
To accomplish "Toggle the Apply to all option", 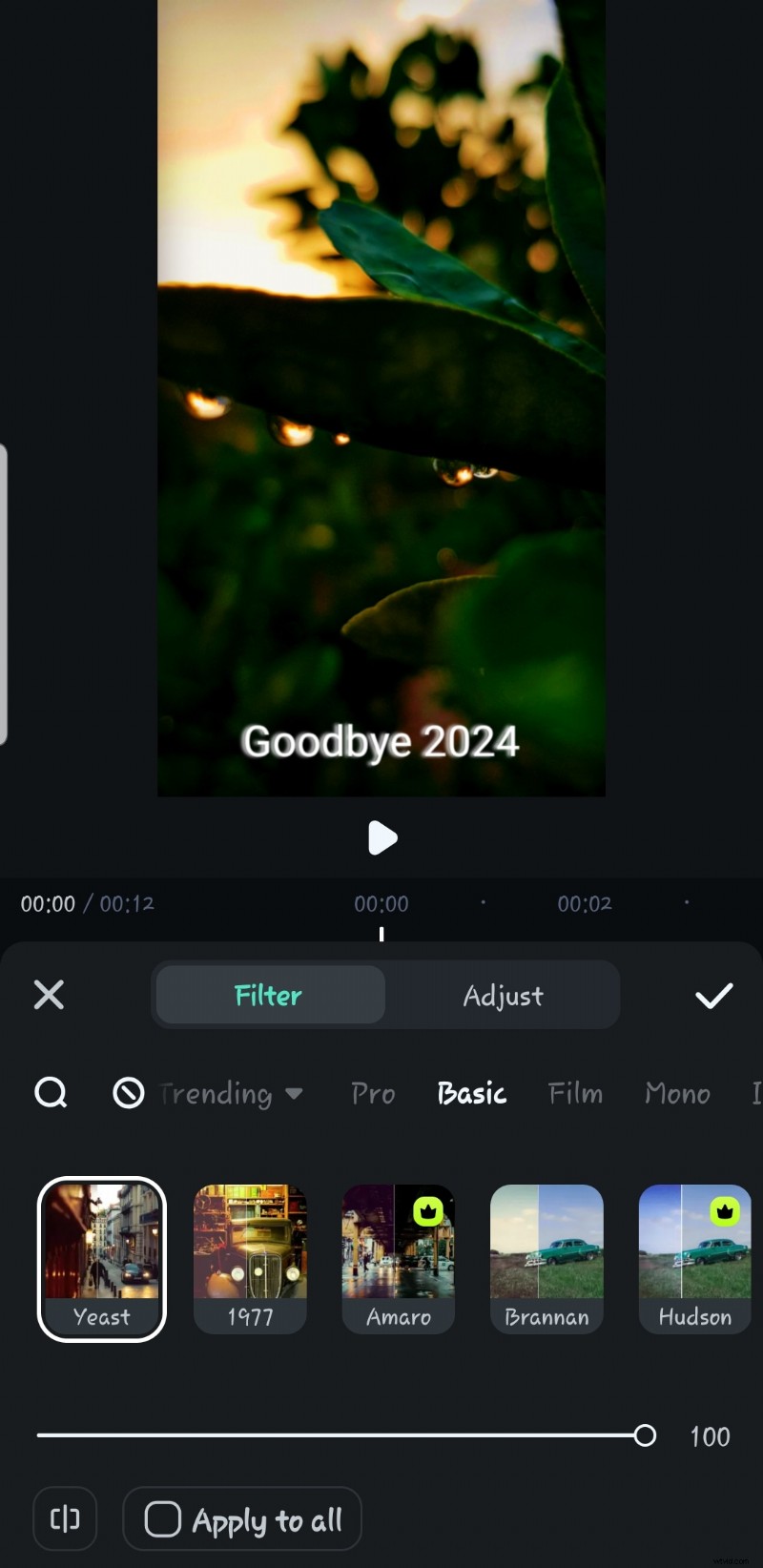I will [241, 1519].
